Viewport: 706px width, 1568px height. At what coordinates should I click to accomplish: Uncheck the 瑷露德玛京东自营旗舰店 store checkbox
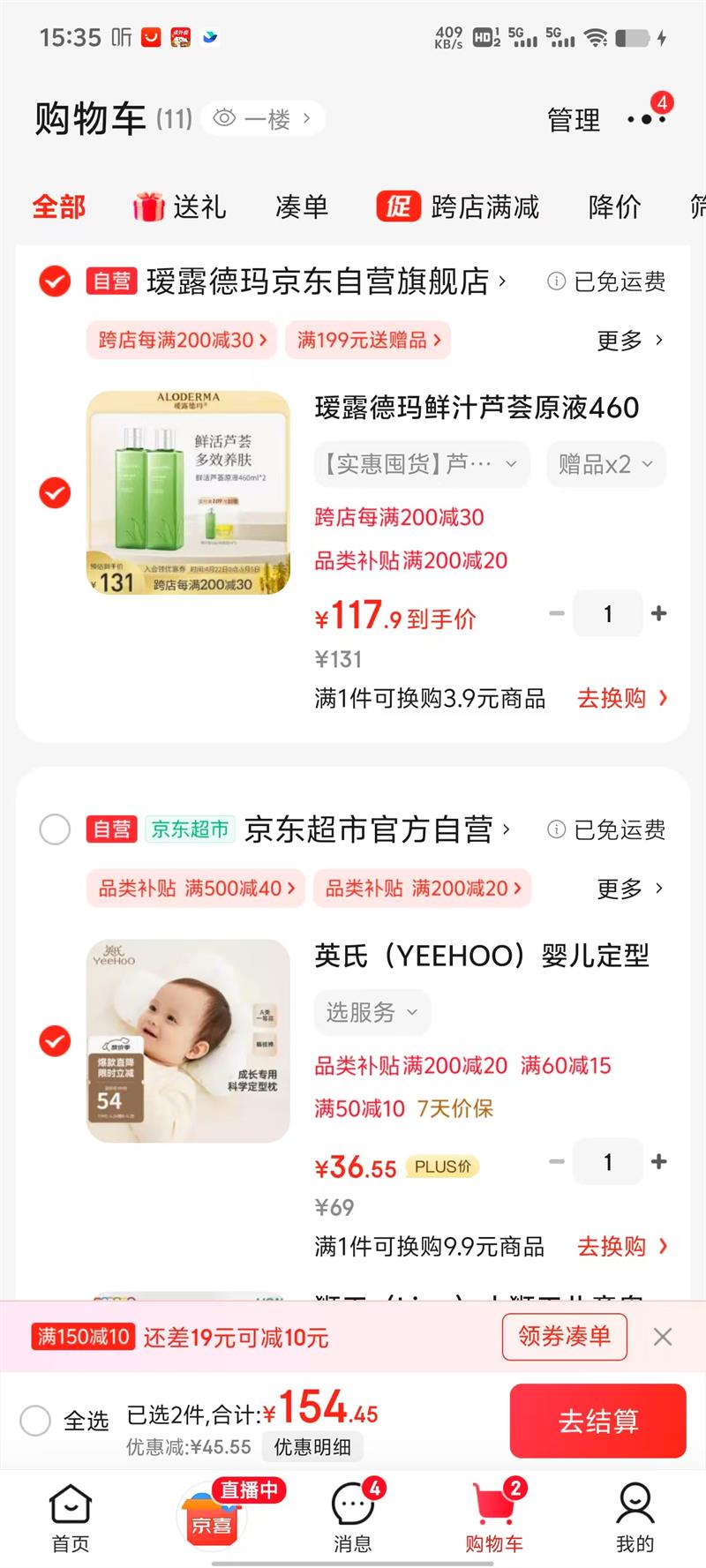(55, 281)
